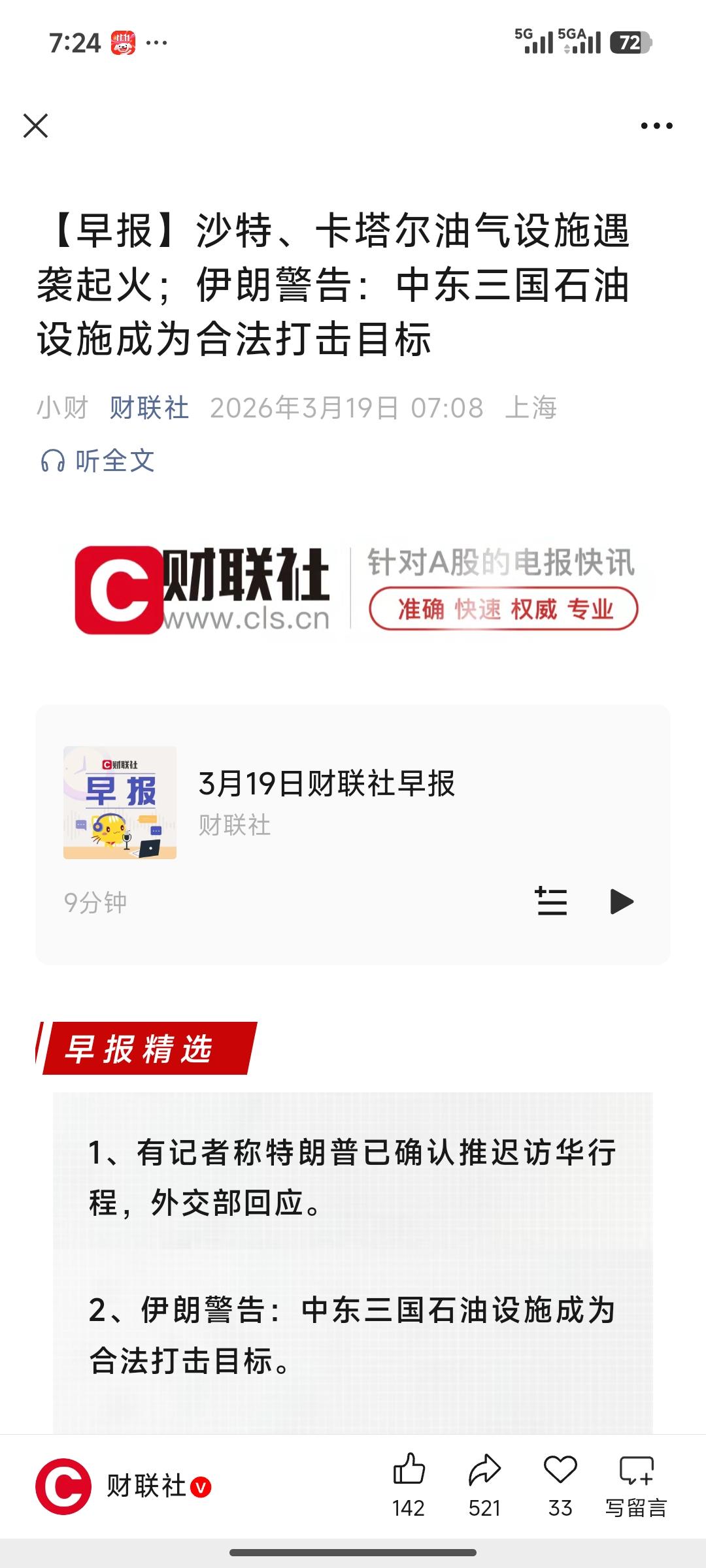Tap the 财联社 author link in byline
The height and width of the screenshot is (1568, 706).
coord(149,408)
